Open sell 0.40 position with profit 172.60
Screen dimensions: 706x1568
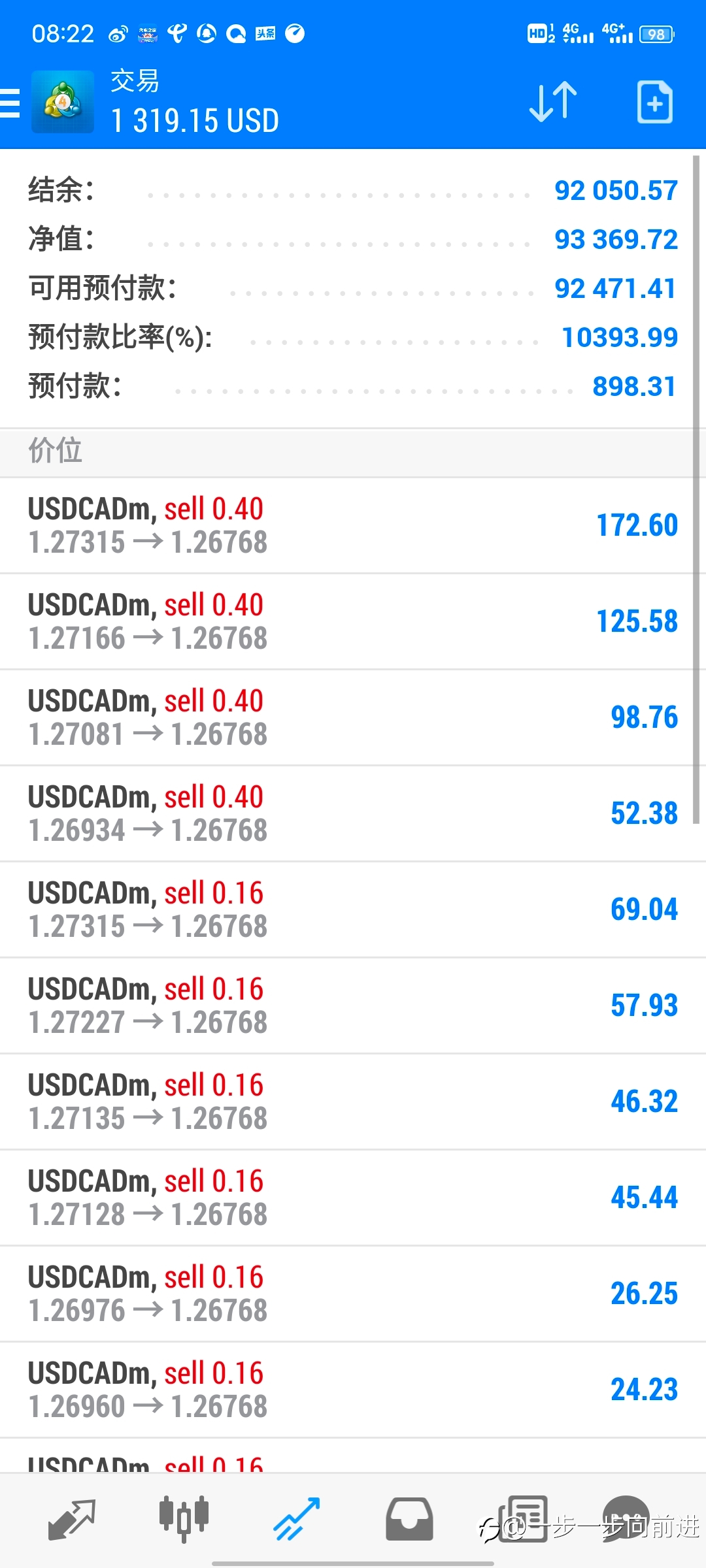pos(353,526)
